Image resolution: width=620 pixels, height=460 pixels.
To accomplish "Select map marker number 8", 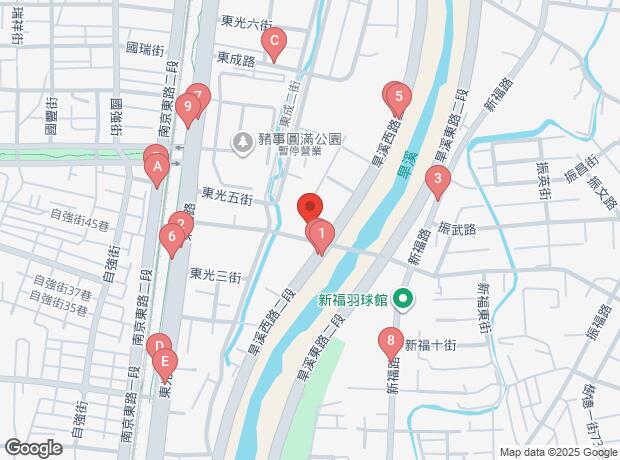I will pyautogui.click(x=389, y=342).
